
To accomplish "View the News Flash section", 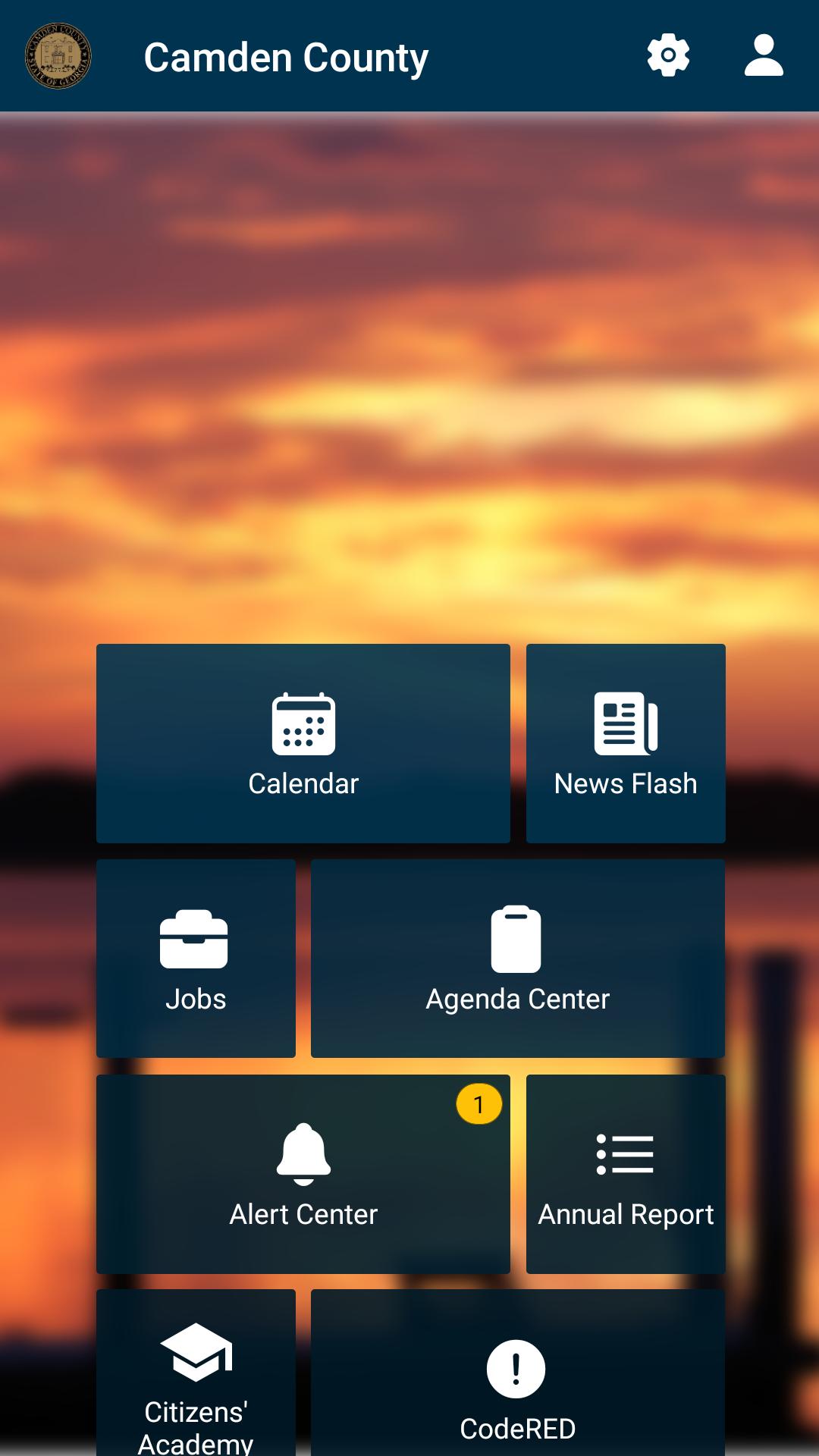I will pyautogui.click(x=626, y=743).
